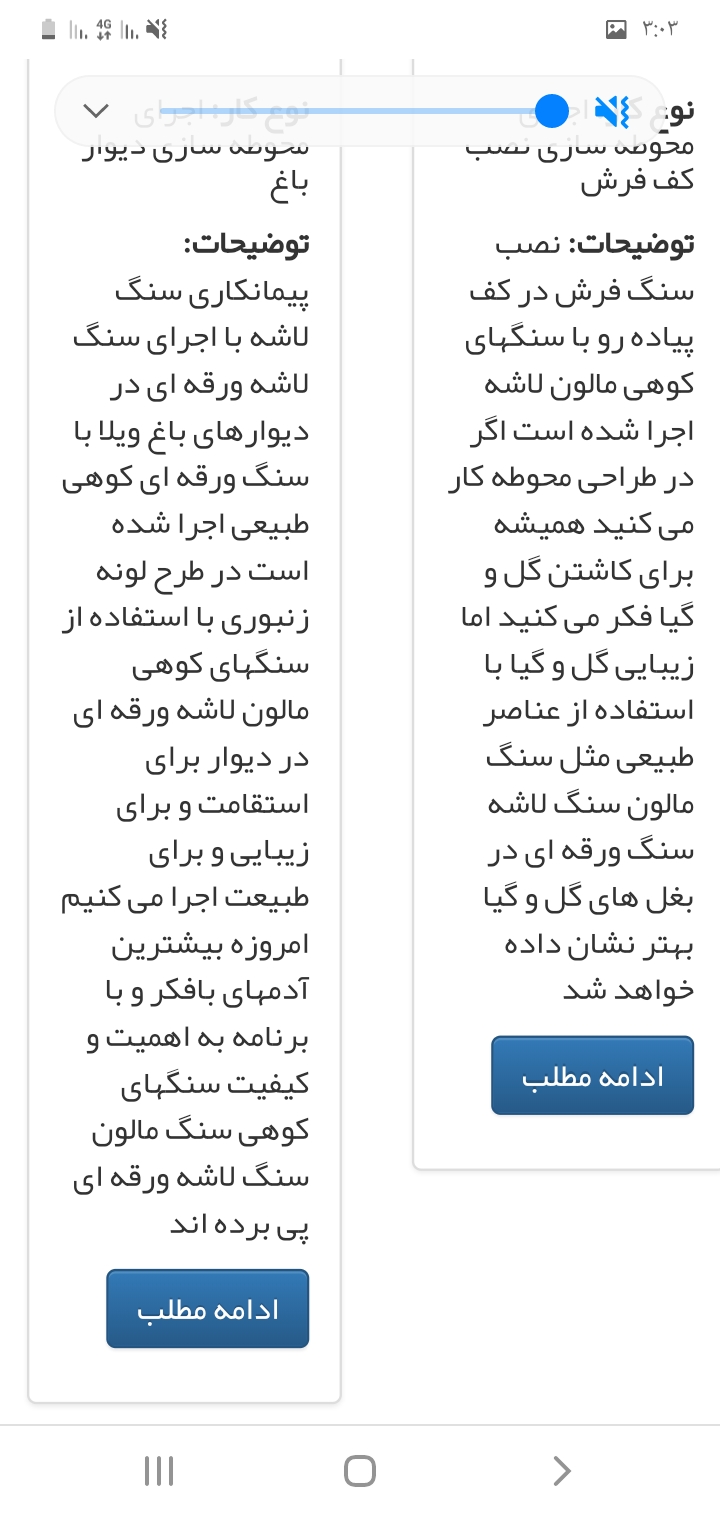
Task: Tap the blue volume slider knob
Action: [551, 111]
